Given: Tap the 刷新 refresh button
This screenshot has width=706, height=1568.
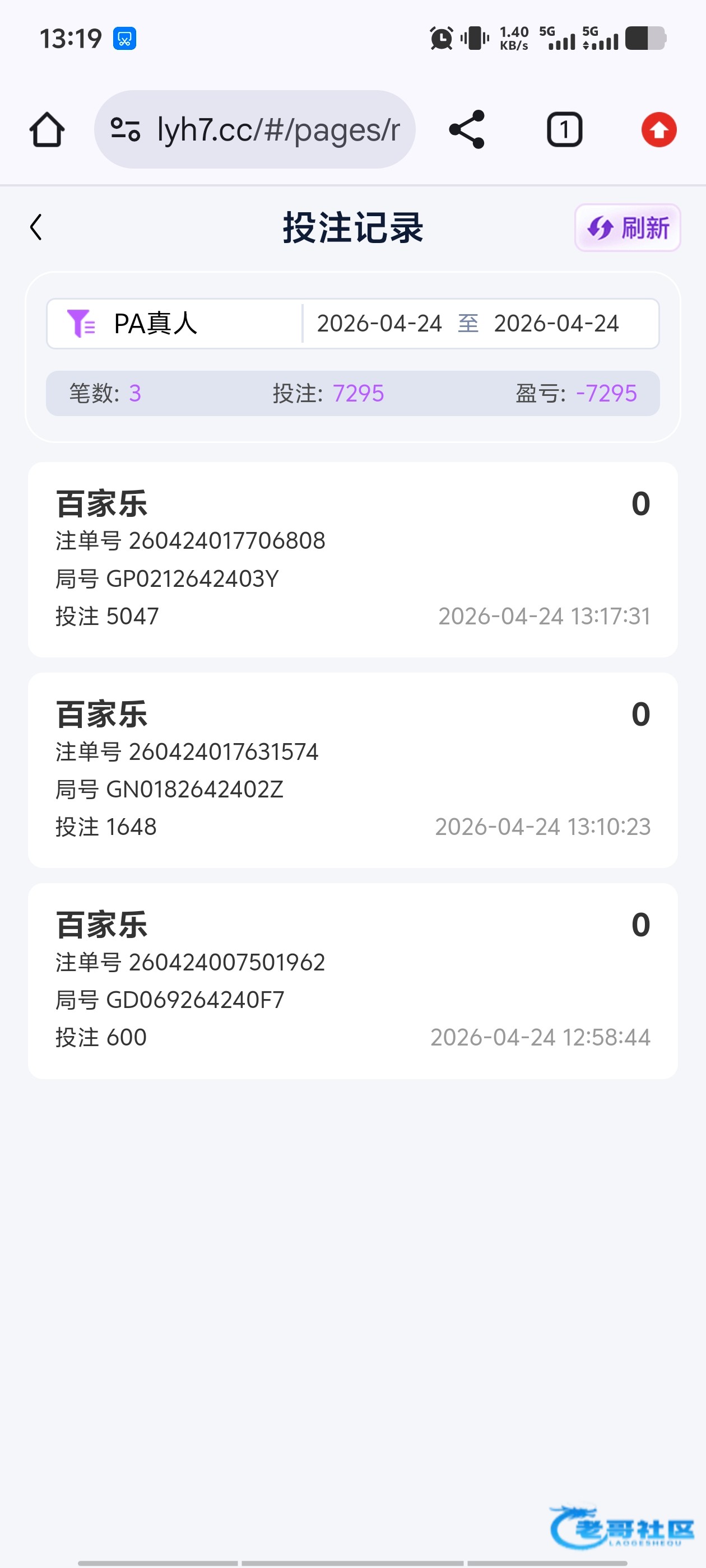Looking at the screenshot, I should (x=628, y=228).
